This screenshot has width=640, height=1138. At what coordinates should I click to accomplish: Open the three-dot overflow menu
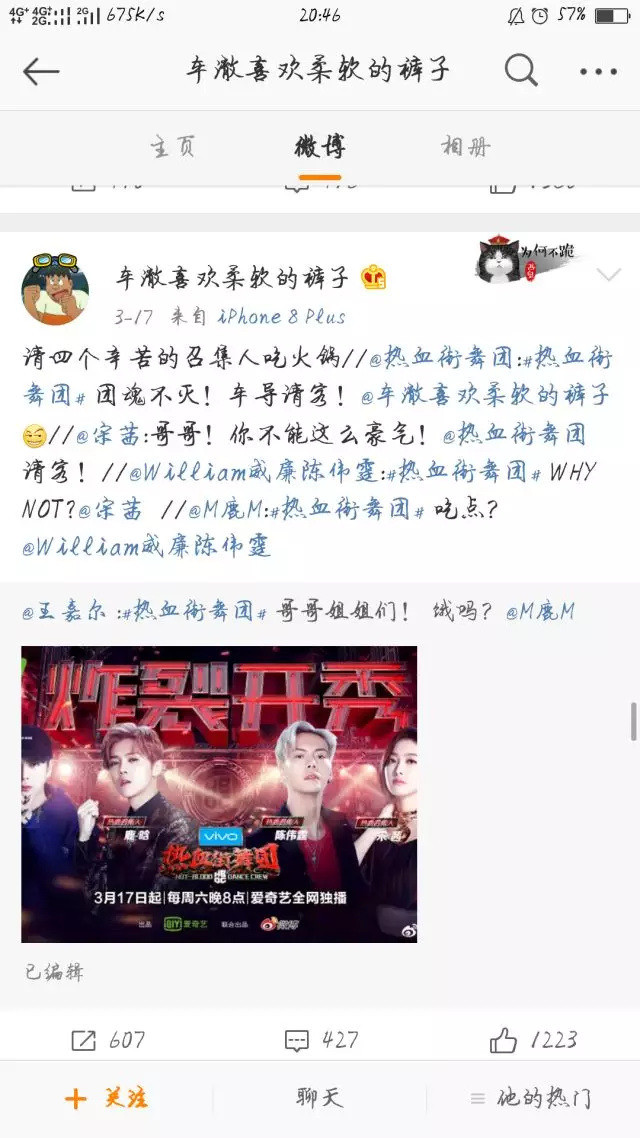(x=598, y=71)
